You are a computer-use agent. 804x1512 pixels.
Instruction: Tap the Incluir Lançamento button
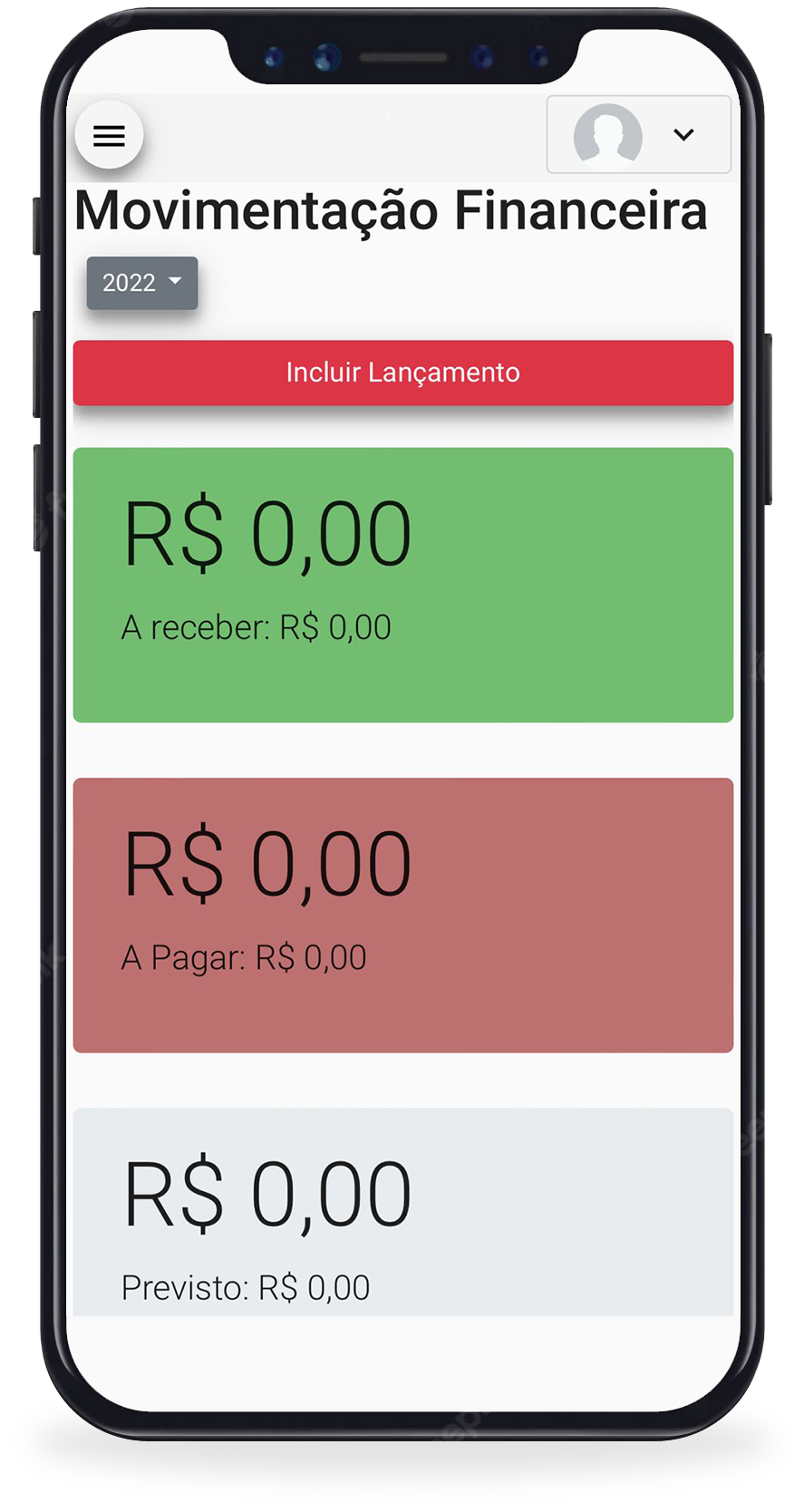(402, 373)
